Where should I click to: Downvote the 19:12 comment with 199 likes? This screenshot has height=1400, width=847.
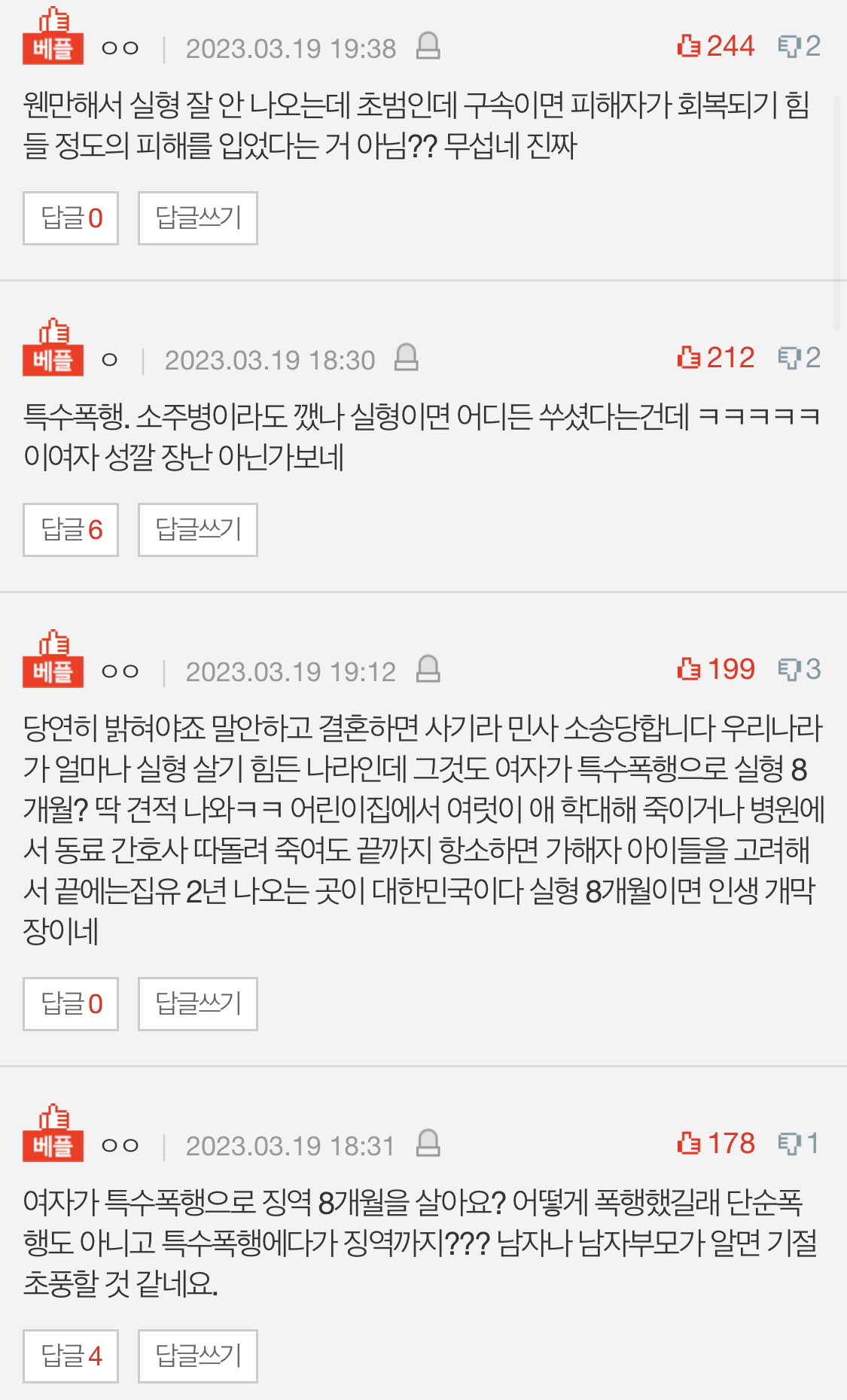pyautogui.click(x=799, y=669)
